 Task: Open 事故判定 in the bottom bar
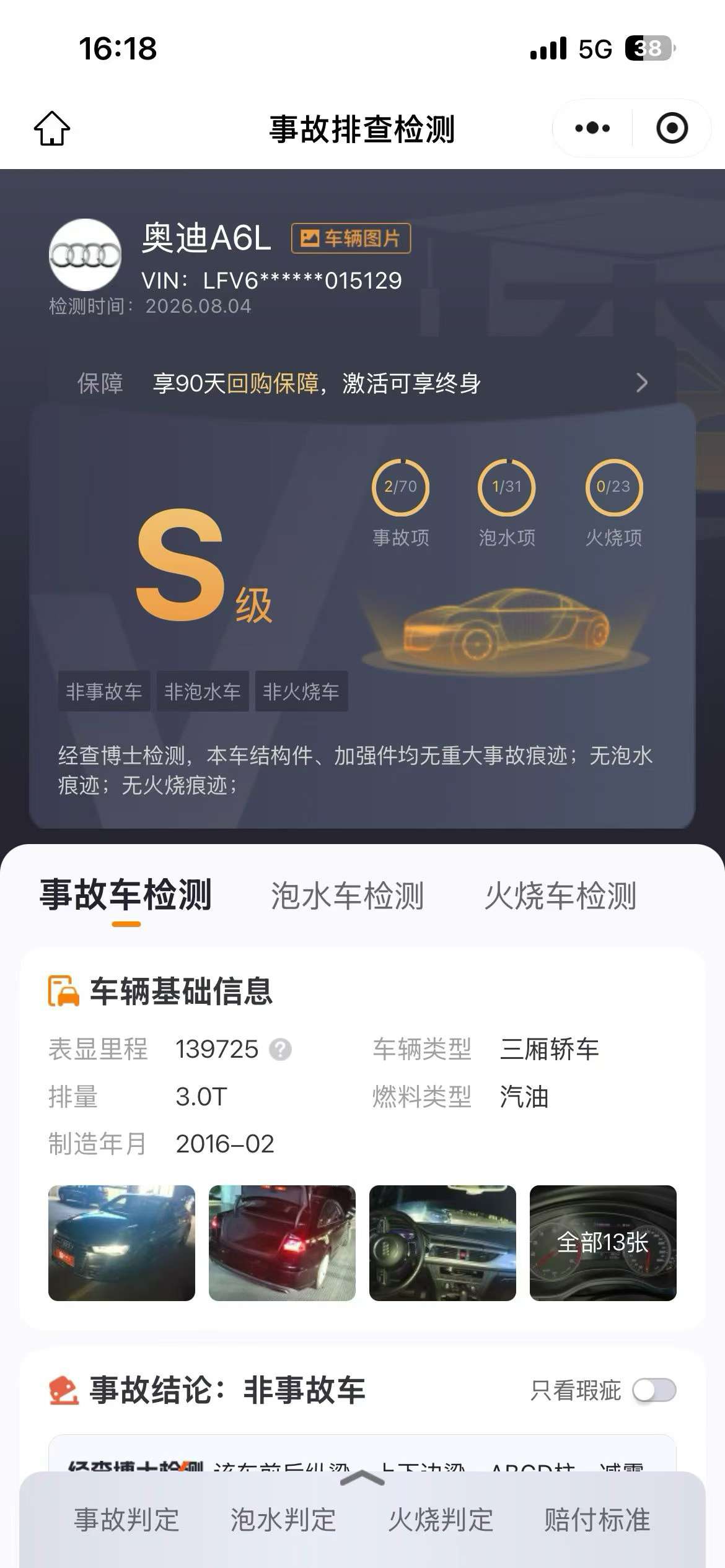point(126,1520)
